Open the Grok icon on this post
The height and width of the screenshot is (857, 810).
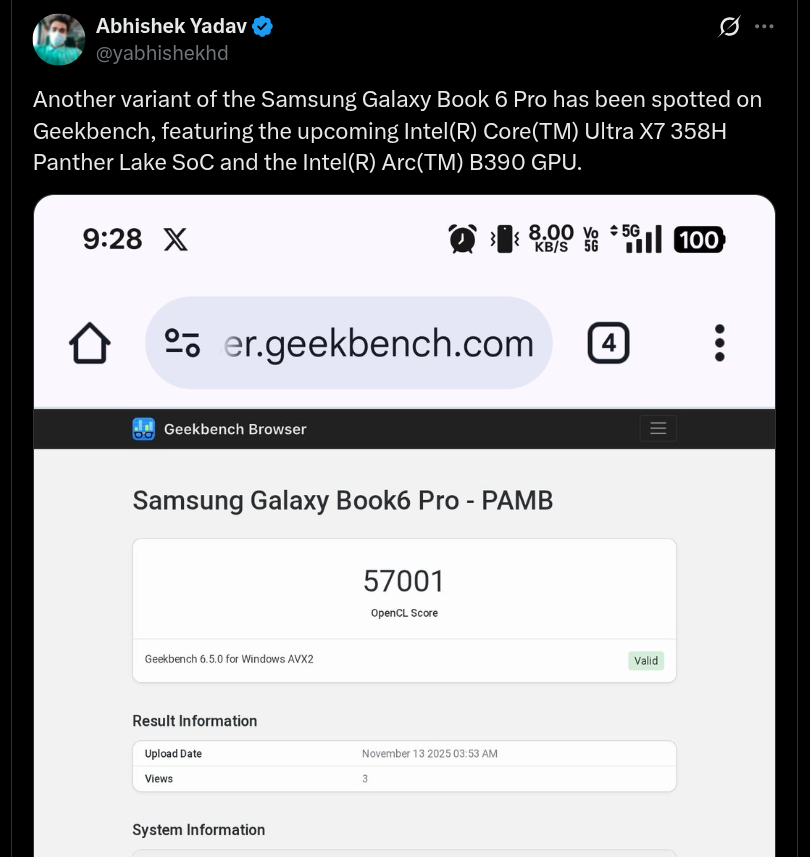point(730,27)
